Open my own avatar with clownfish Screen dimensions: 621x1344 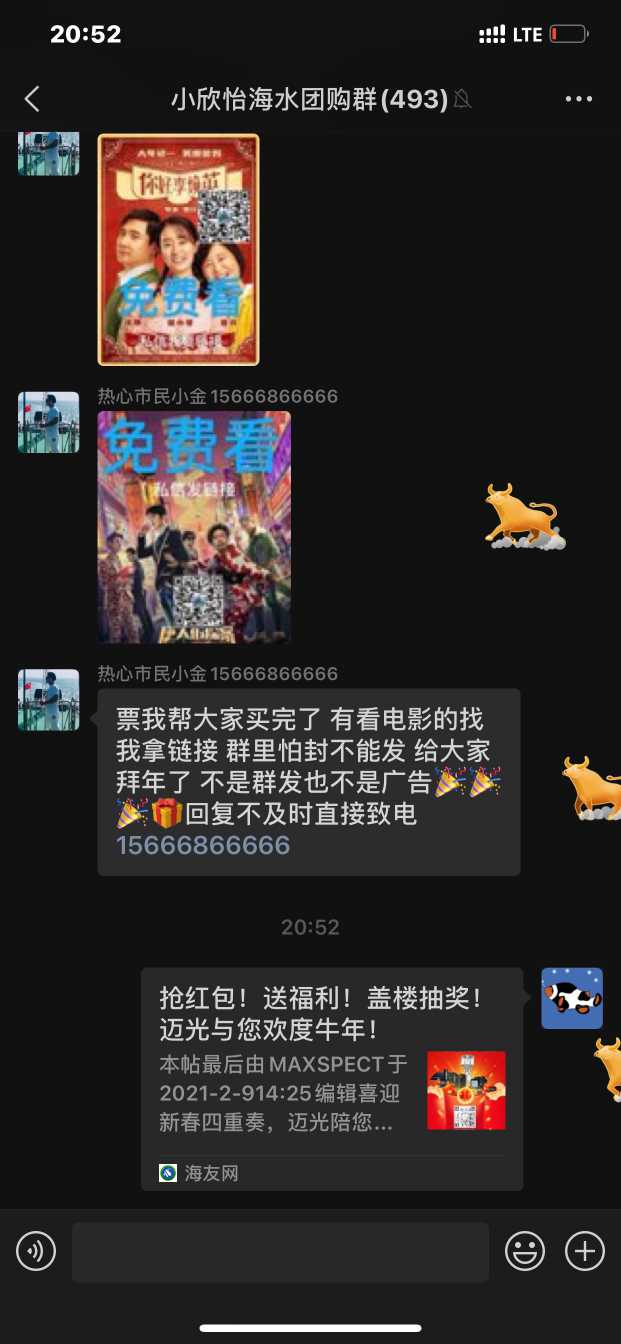pyautogui.click(x=572, y=998)
